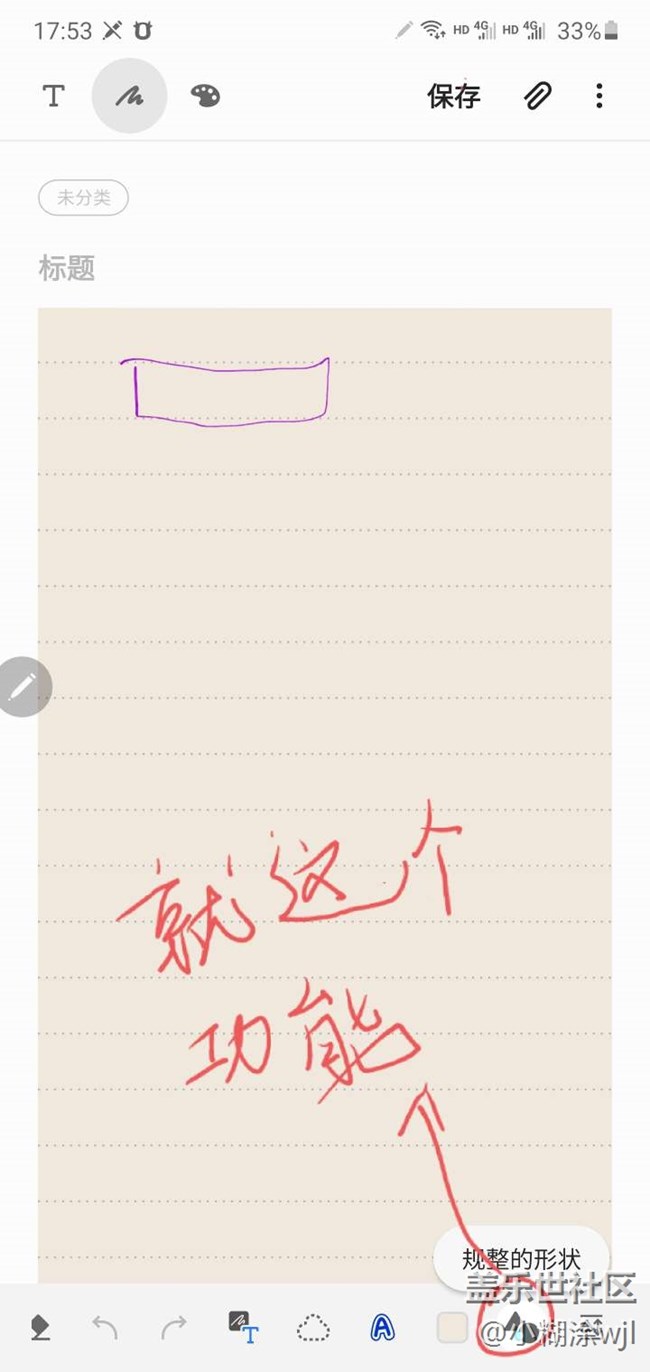650x1372 pixels.
Task: Select the pen tool in bottom toolbar
Action: pyautogui.click(x=40, y=1328)
